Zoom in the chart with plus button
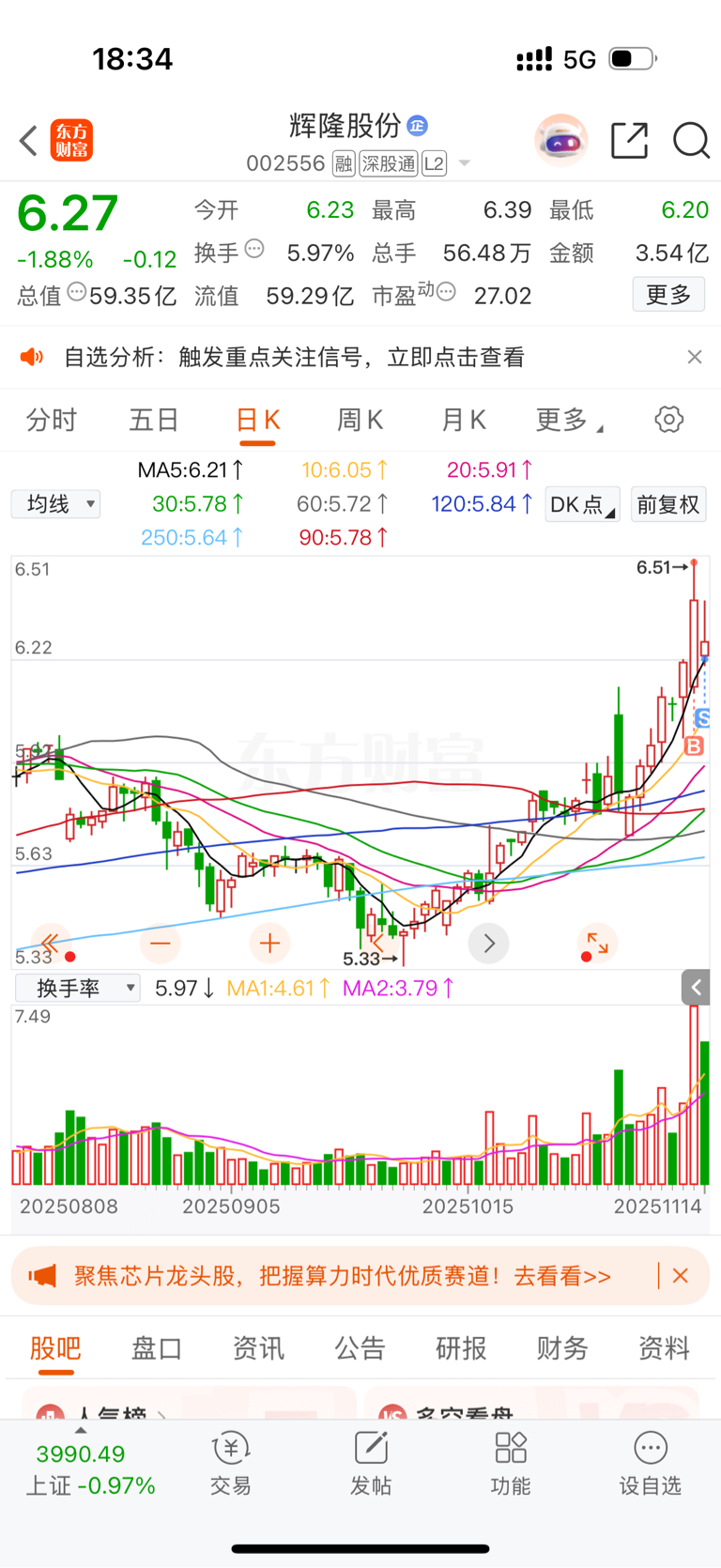 (x=270, y=943)
